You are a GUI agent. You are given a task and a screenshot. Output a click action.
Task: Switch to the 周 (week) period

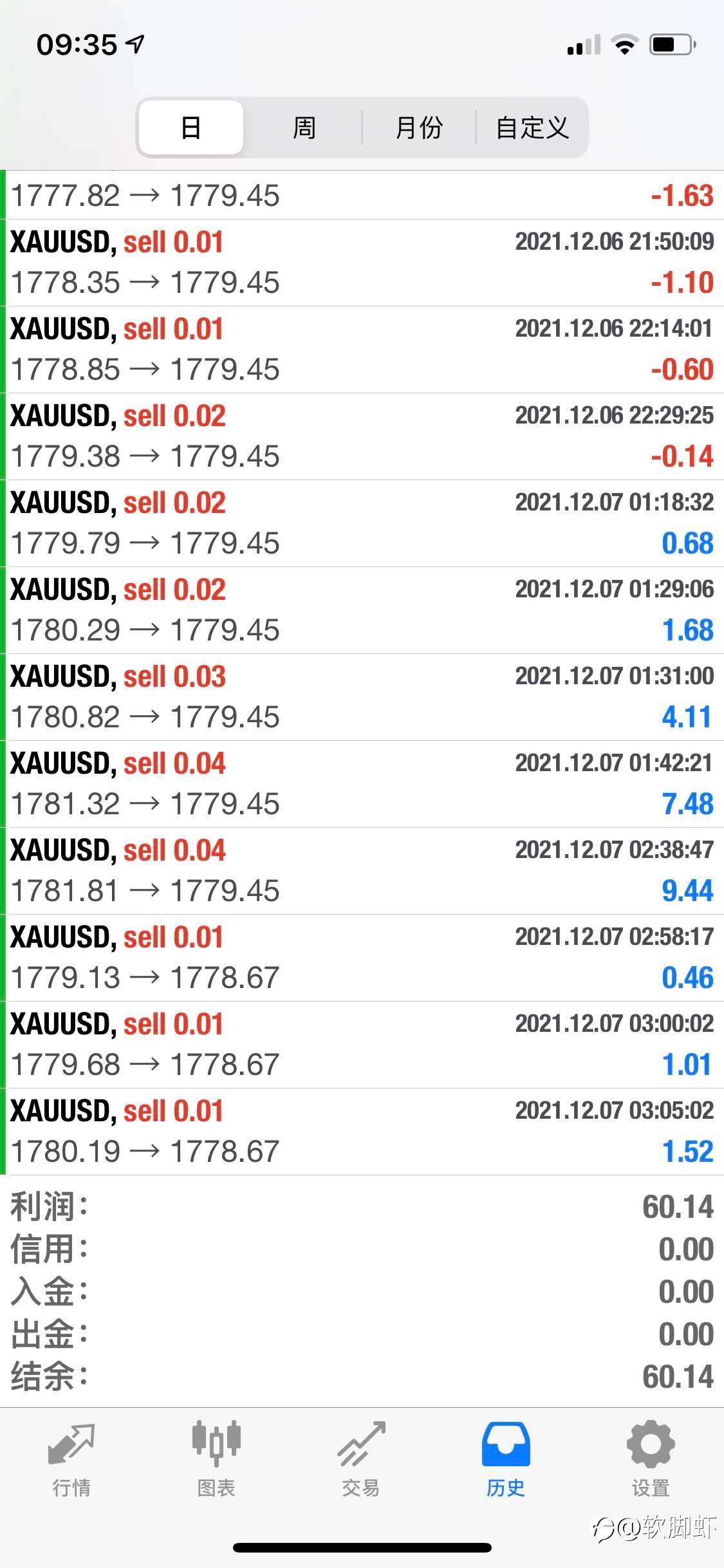click(304, 127)
